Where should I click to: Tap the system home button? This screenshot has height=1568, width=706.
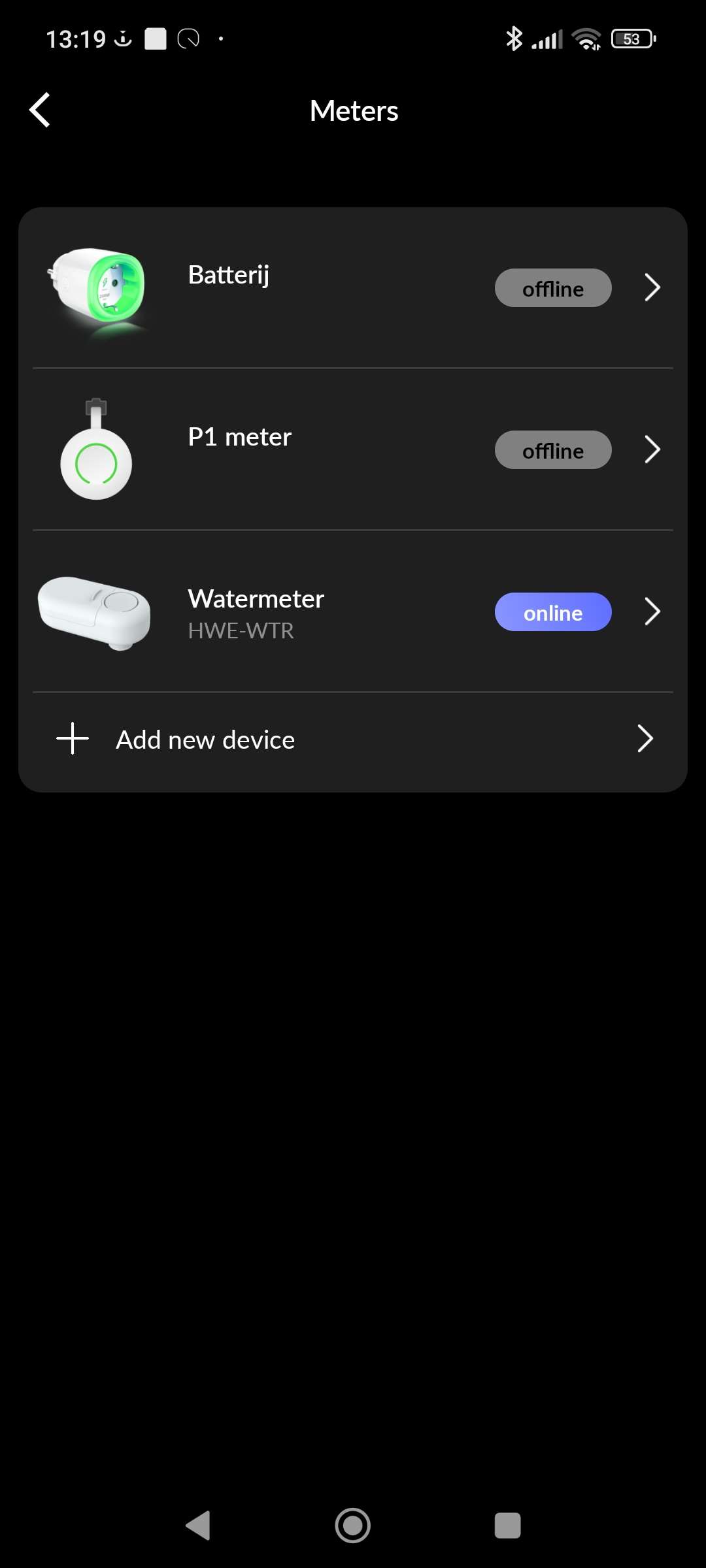coord(353,1526)
